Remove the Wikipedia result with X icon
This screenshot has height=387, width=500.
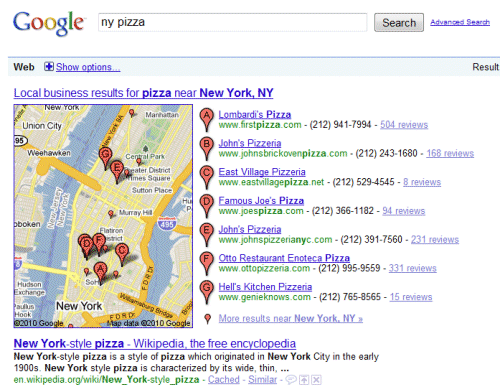(x=316, y=380)
